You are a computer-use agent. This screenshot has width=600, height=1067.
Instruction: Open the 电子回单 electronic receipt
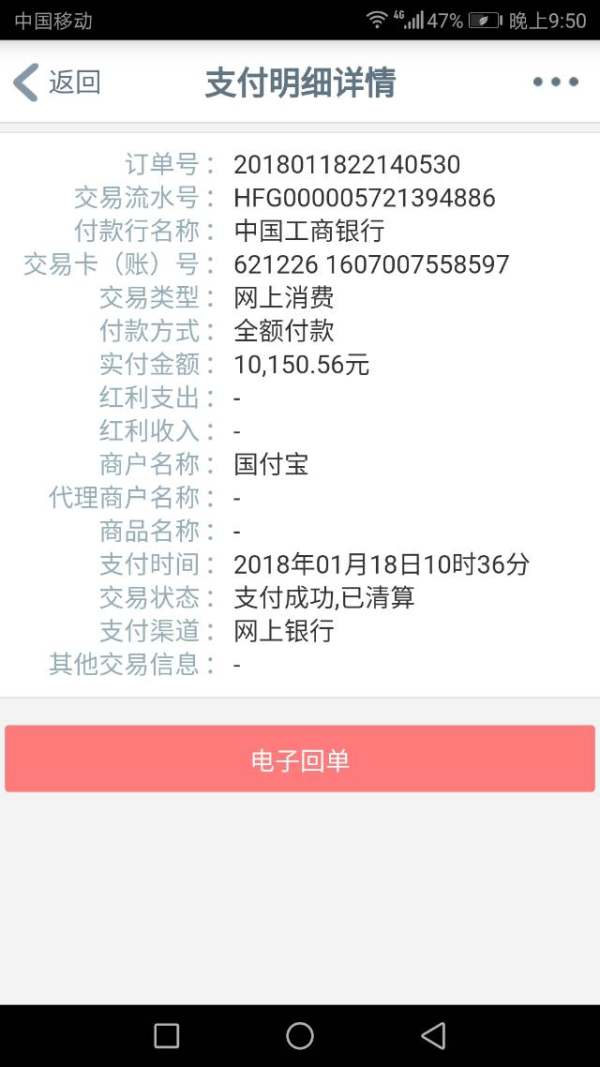(x=300, y=760)
